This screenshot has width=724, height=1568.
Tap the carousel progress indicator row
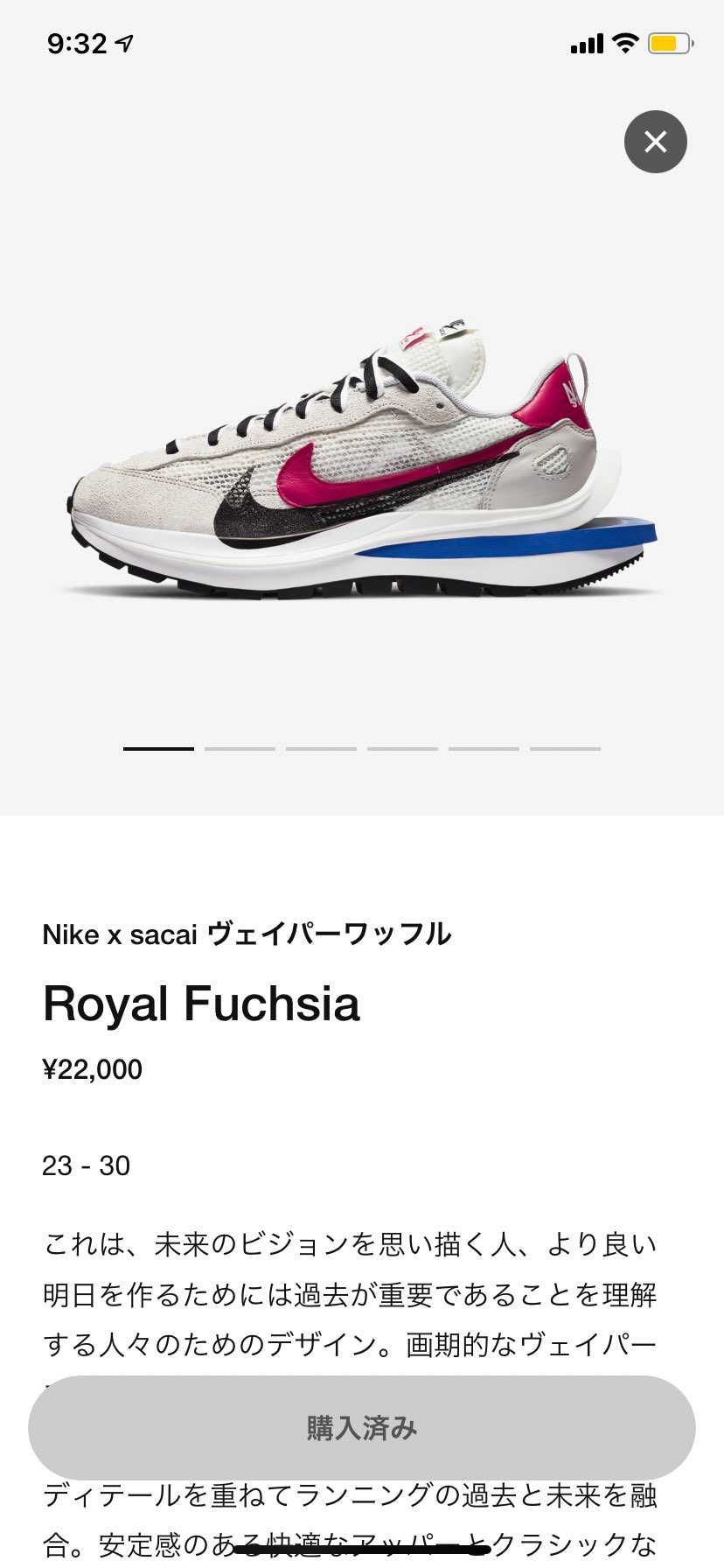(362, 748)
